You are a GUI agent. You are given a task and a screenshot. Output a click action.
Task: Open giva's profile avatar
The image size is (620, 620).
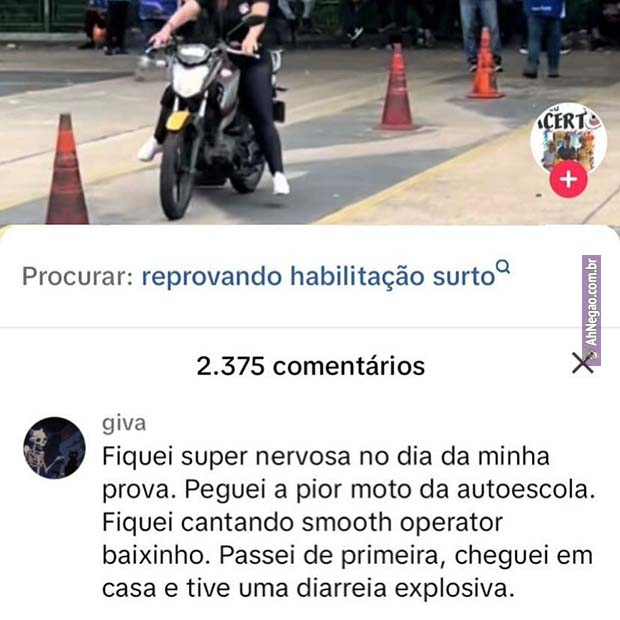tap(54, 447)
